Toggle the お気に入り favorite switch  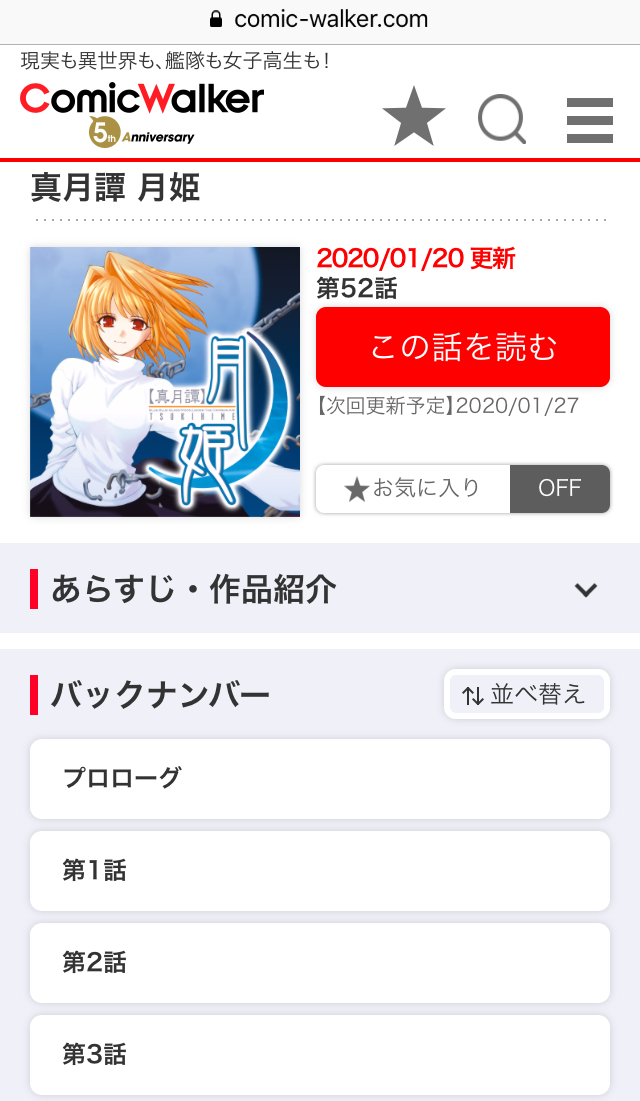pyautogui.click(x=462, y=489)
